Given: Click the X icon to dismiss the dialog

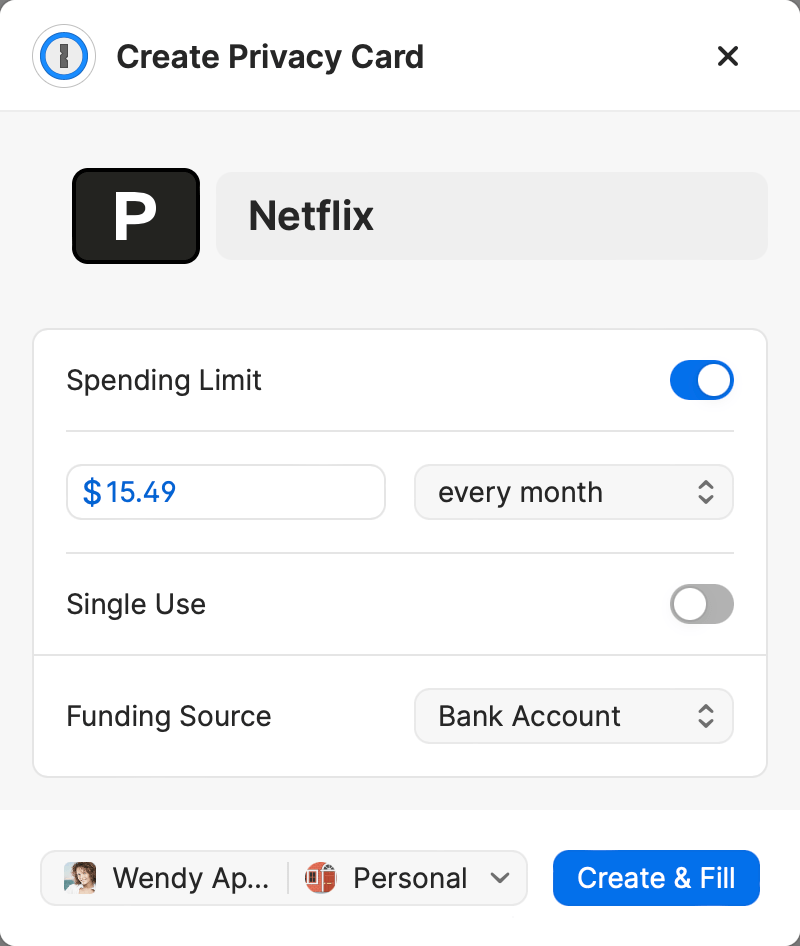Looking at the screenshot, I should click(x=728, y=57).
